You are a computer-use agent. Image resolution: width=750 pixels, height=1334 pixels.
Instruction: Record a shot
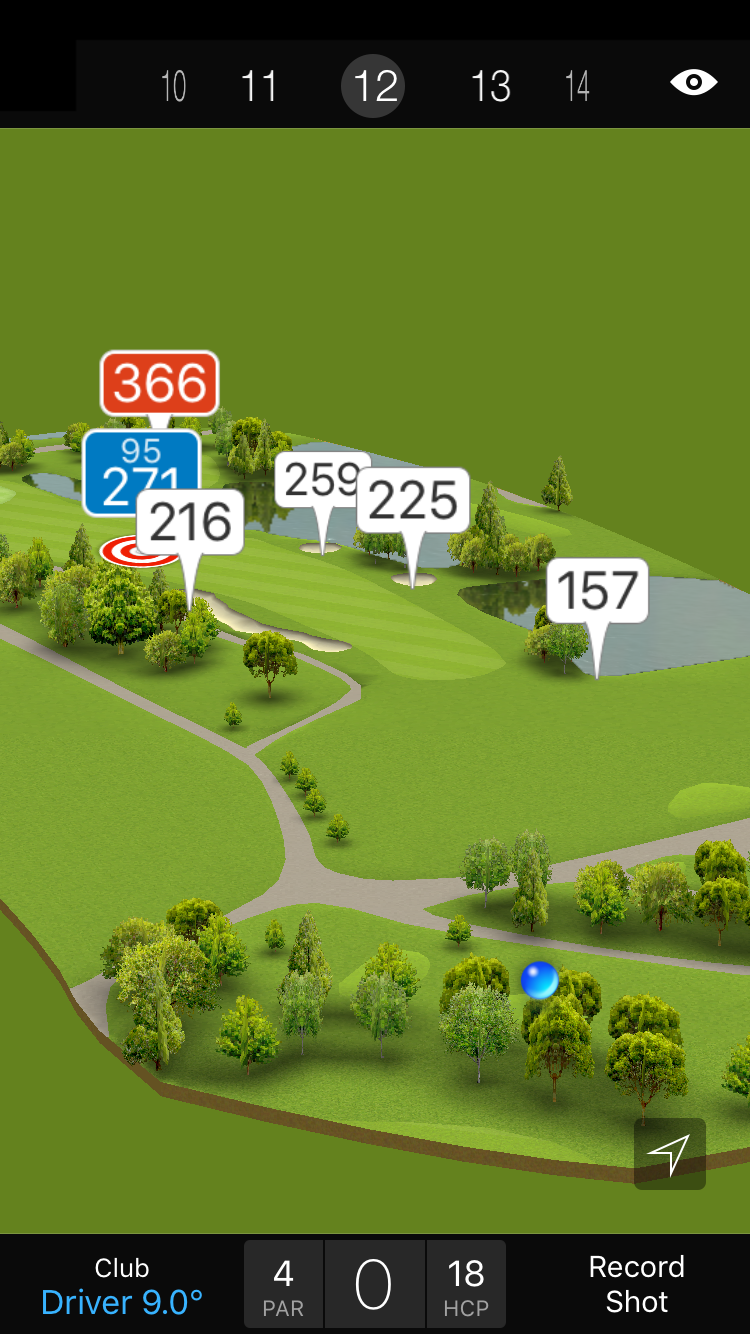click(x=636, y=1284)
